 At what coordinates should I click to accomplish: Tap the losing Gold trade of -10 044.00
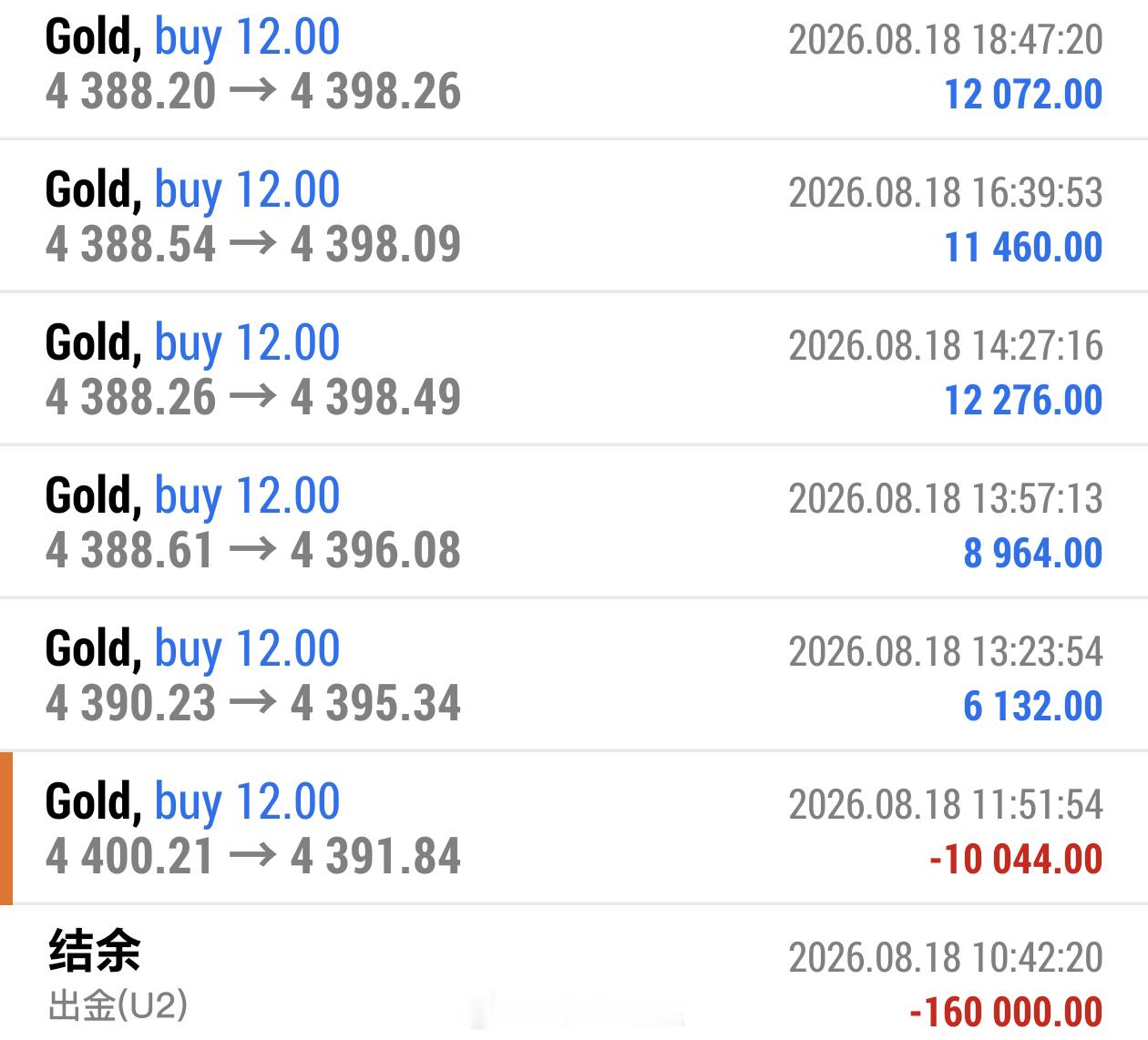(574, 828)
